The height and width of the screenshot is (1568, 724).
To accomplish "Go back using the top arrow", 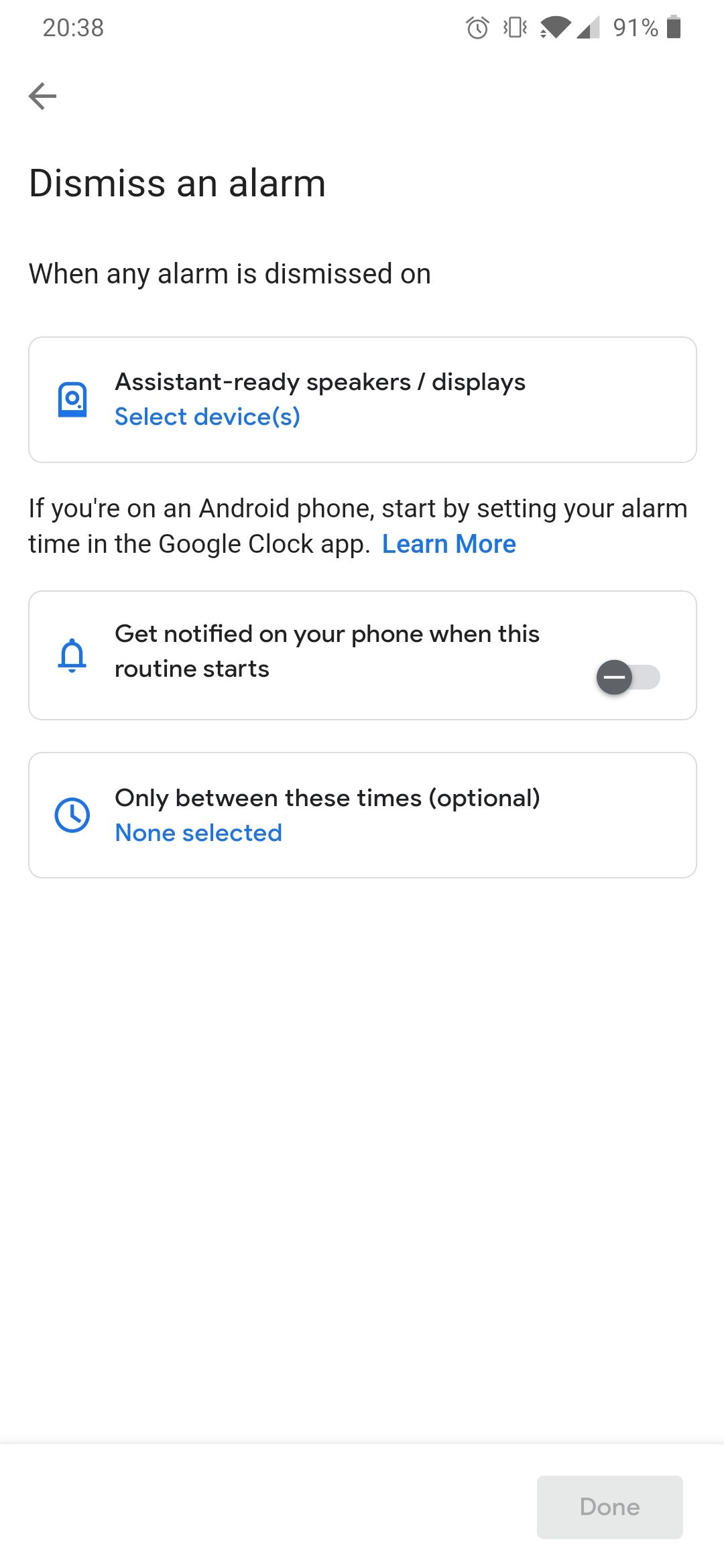I will point(43,96).
